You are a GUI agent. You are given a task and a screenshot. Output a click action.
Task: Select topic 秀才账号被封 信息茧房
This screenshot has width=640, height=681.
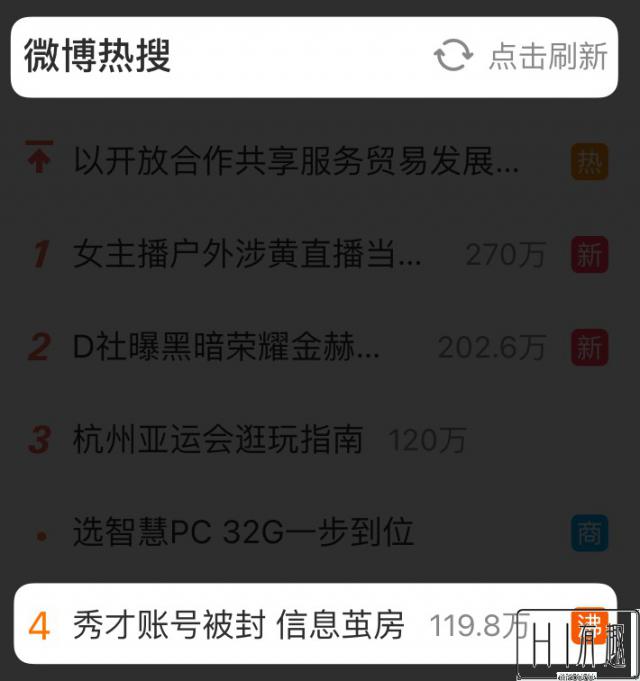239,625
